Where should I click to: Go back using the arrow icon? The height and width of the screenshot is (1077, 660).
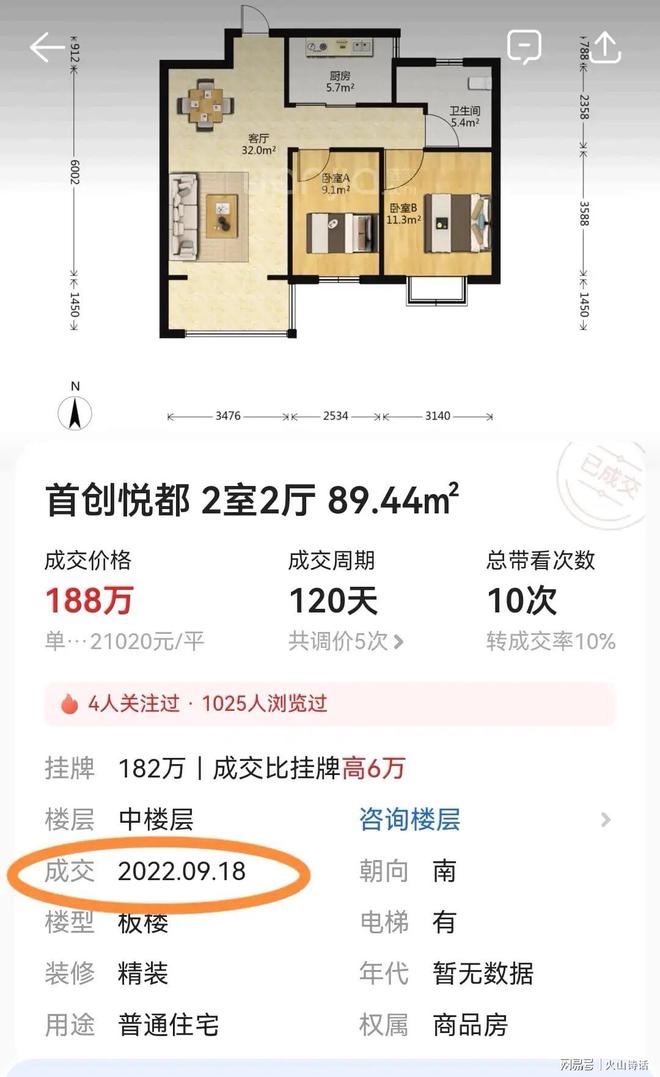[46, 47]
